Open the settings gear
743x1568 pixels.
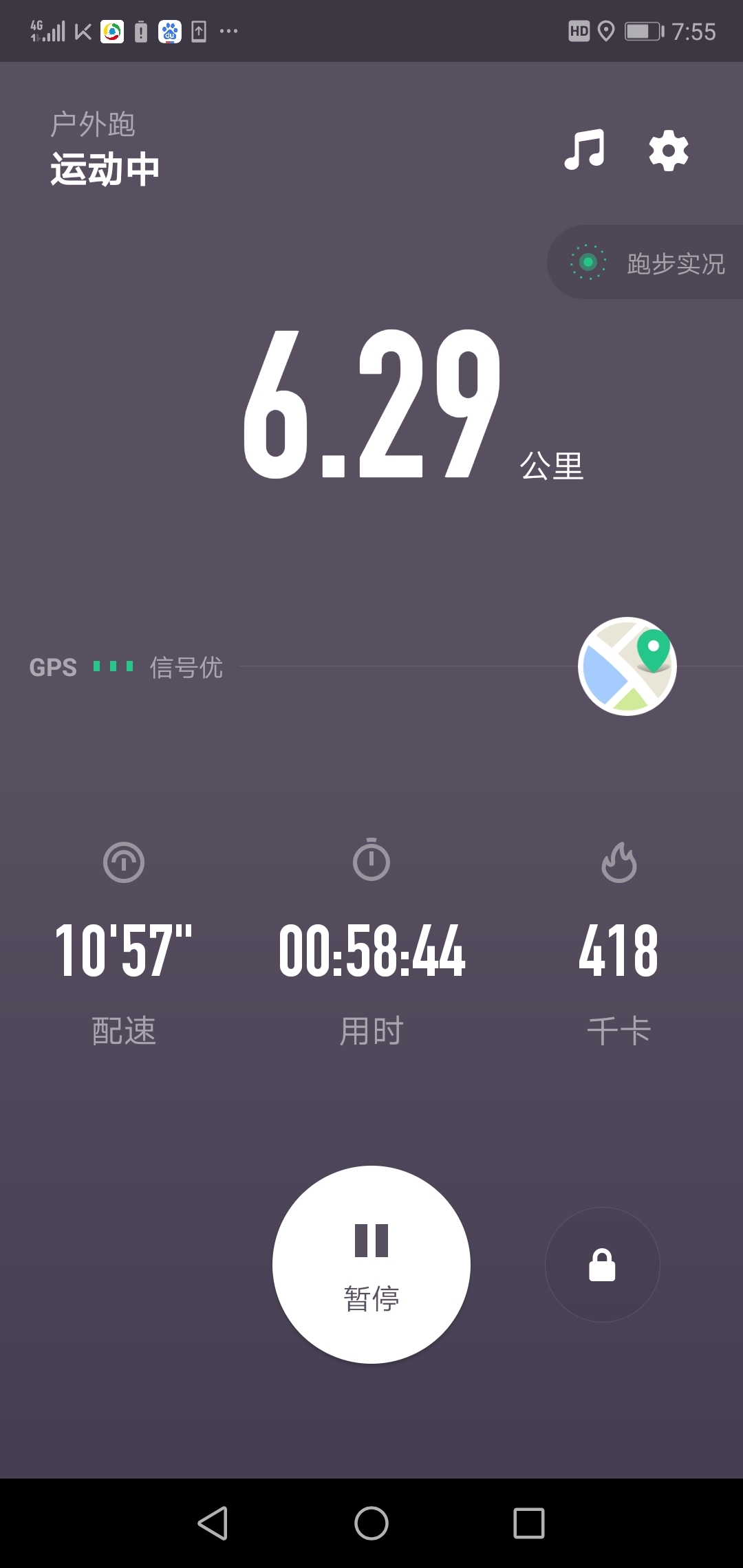click(669, 151)
